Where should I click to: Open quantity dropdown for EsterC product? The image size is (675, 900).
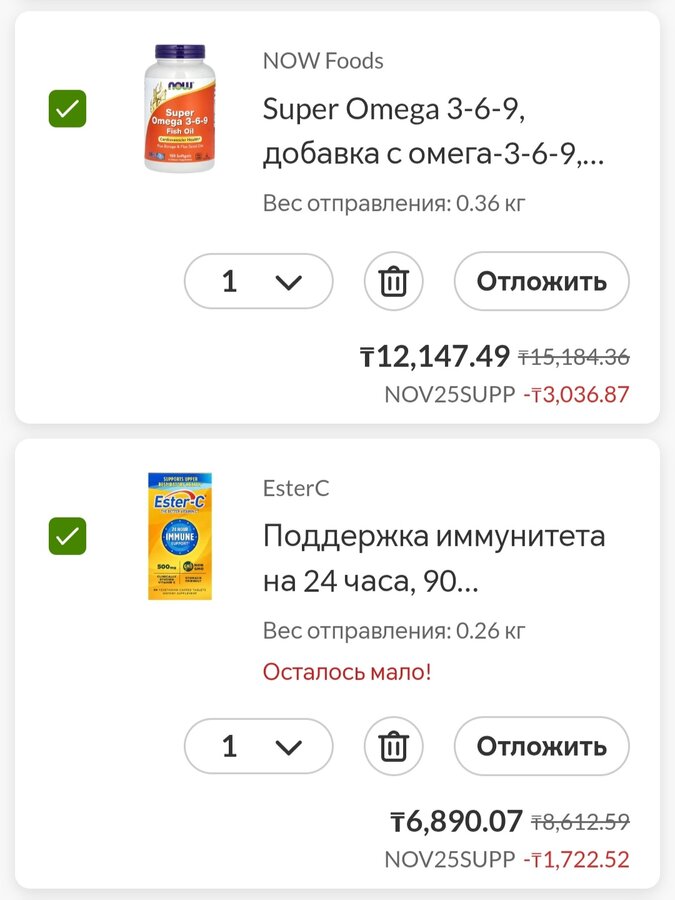[258, 746]
